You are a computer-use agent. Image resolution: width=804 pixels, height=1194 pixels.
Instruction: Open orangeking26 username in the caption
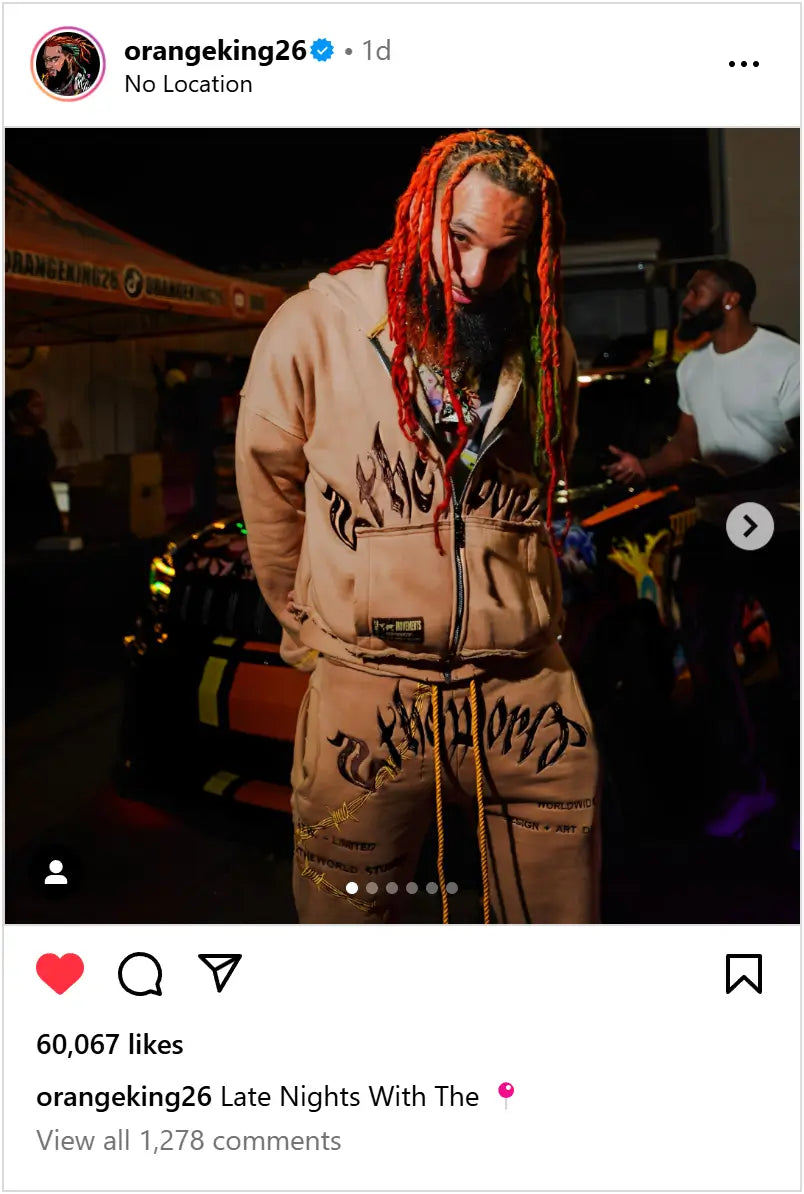[x=124, y=1097]
